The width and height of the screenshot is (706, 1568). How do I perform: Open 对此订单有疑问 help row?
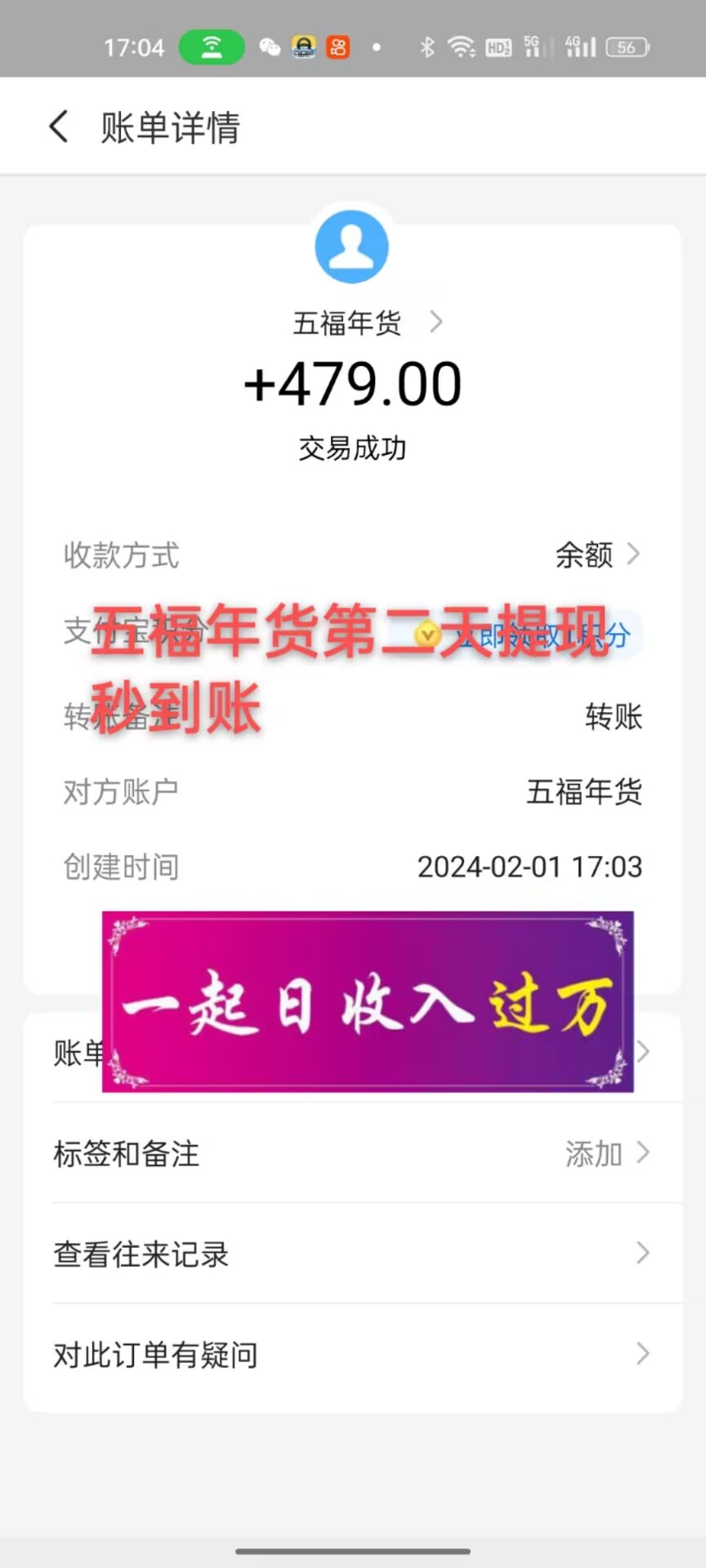tap(353, 1355)
